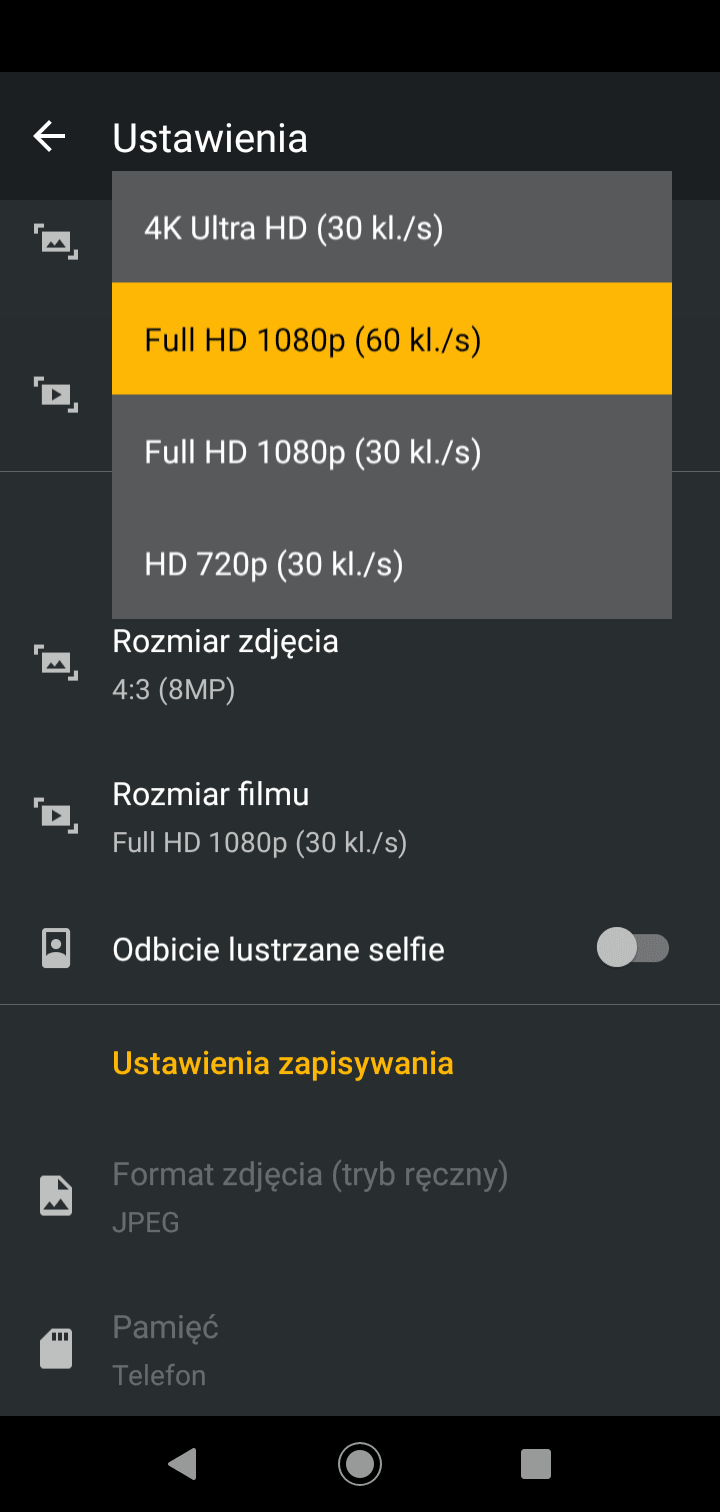The height and width of the screenshot is (1512, 720).
Task: Open the Pamięć storage setting
Action: tap(360, 1349)
